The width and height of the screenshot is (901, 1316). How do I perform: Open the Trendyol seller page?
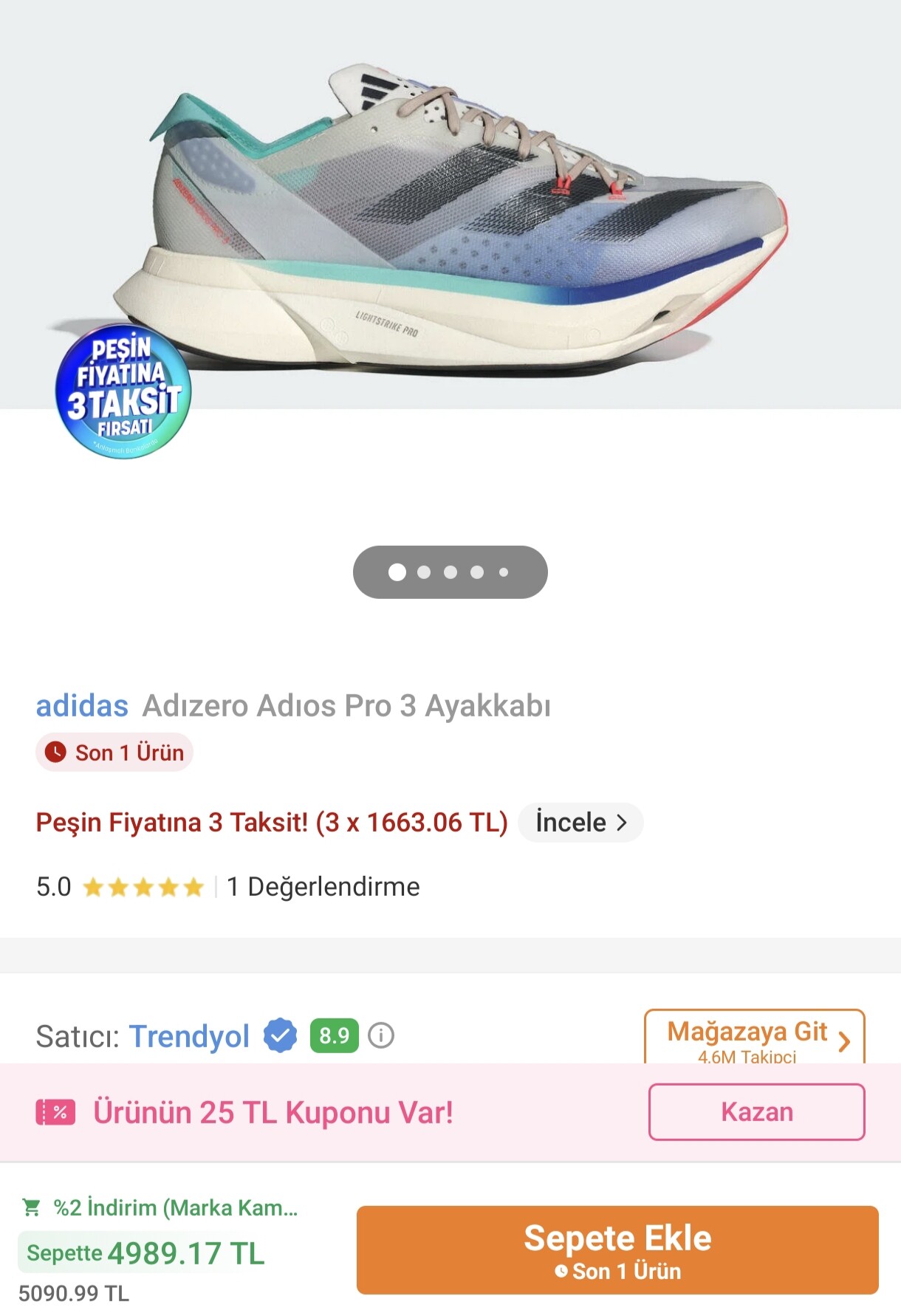click(189, 1036)
